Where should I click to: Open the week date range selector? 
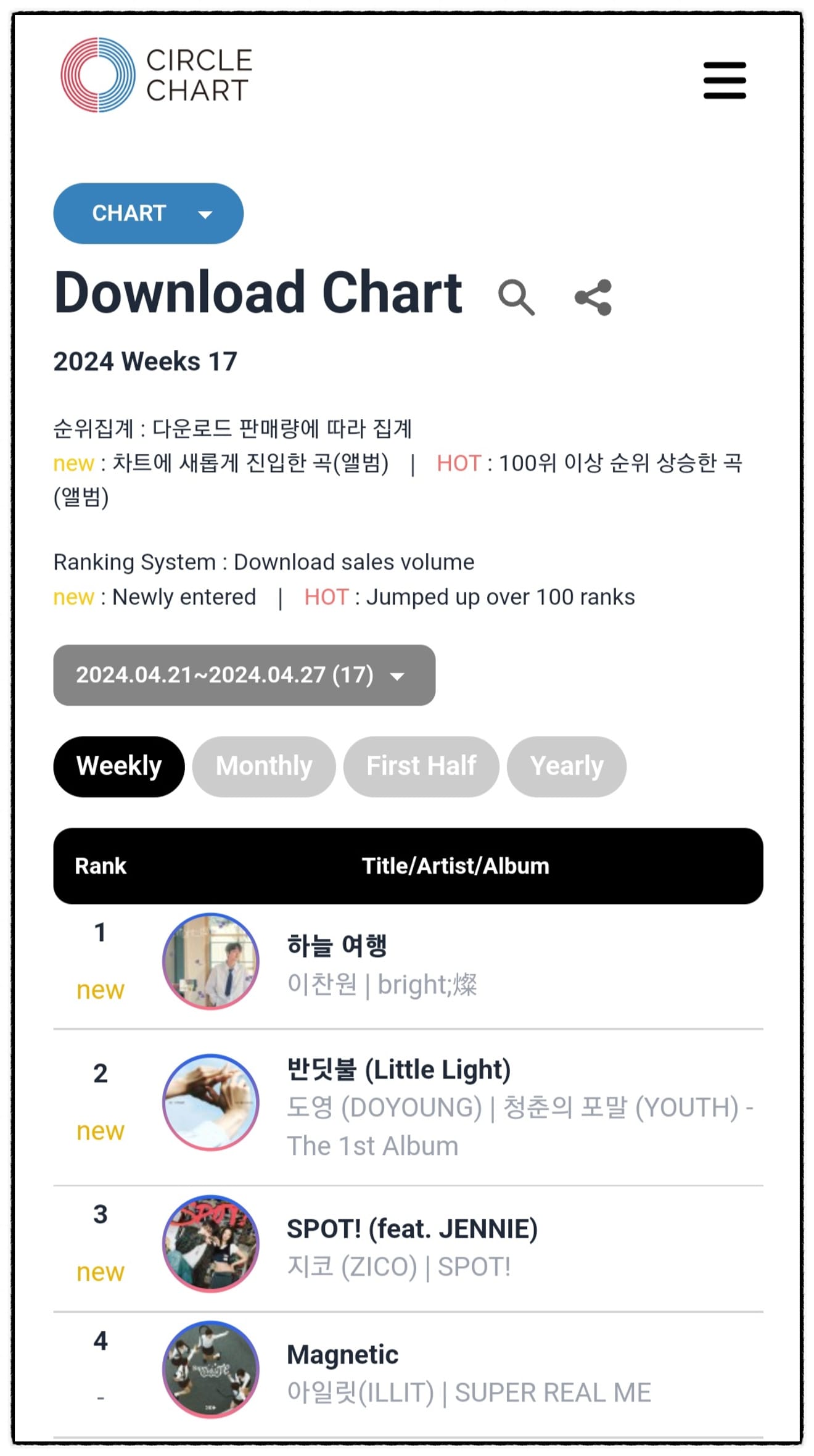[x=244, y=675]
